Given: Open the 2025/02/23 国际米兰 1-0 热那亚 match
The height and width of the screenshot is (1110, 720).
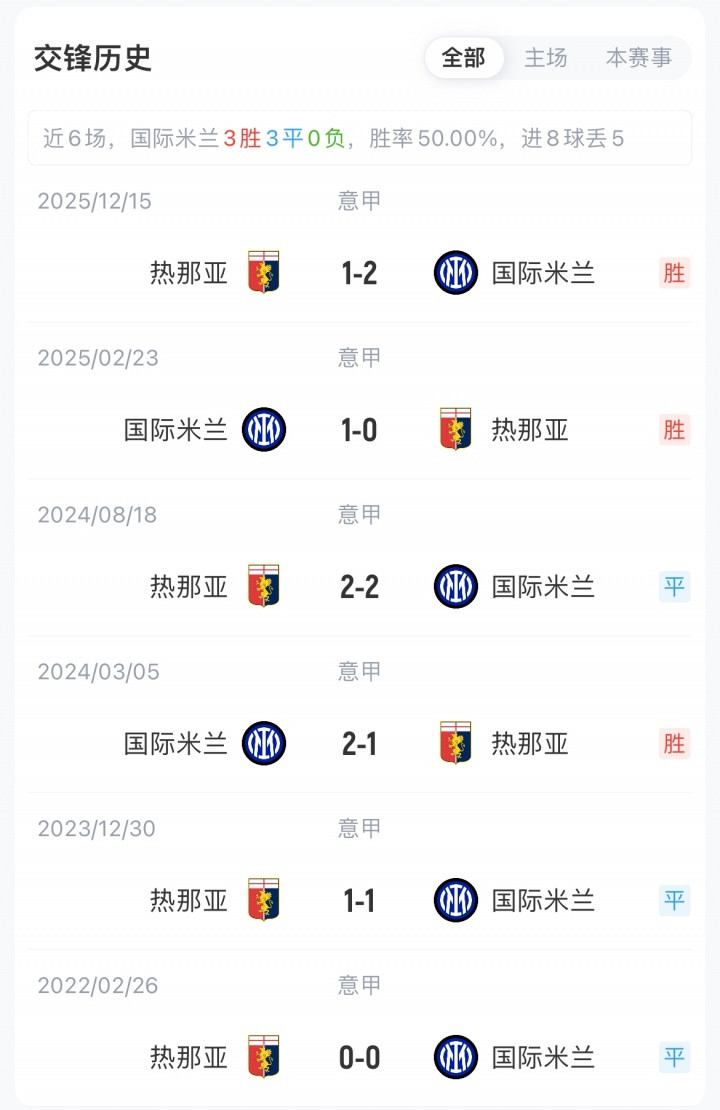Looking at the screenshot, I should tap(359, 430).
